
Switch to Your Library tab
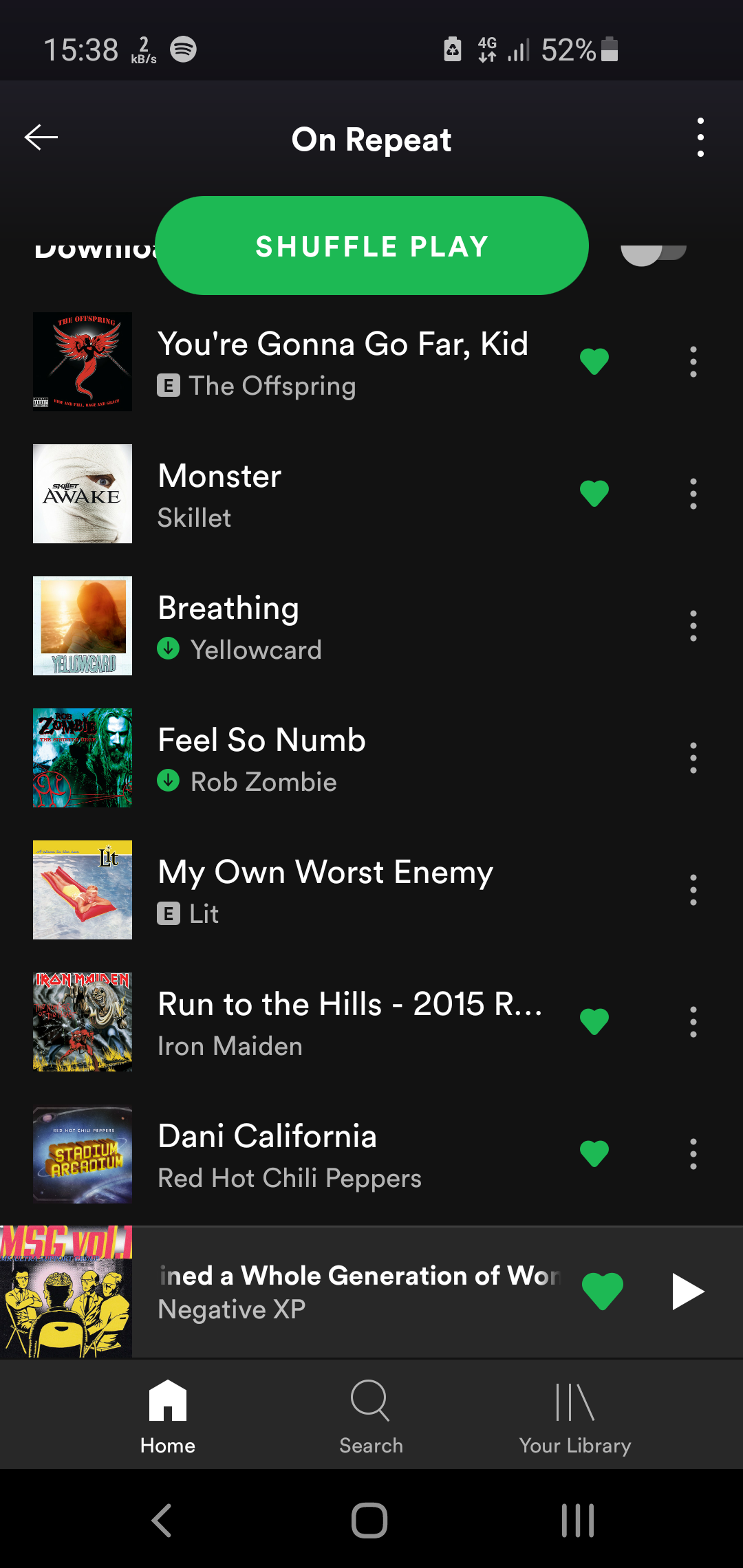(574, 1417)
